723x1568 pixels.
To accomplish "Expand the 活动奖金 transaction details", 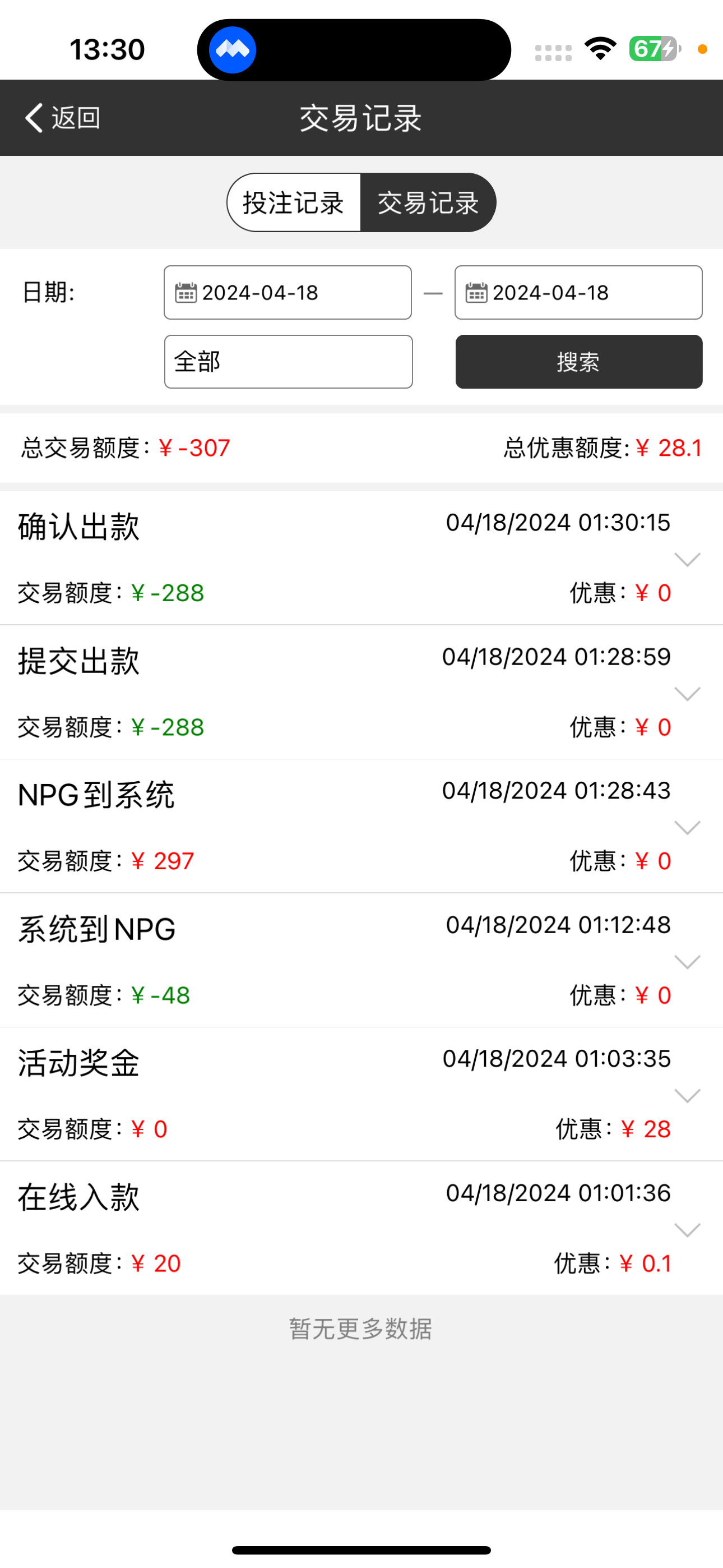I will coord(687,1096).
